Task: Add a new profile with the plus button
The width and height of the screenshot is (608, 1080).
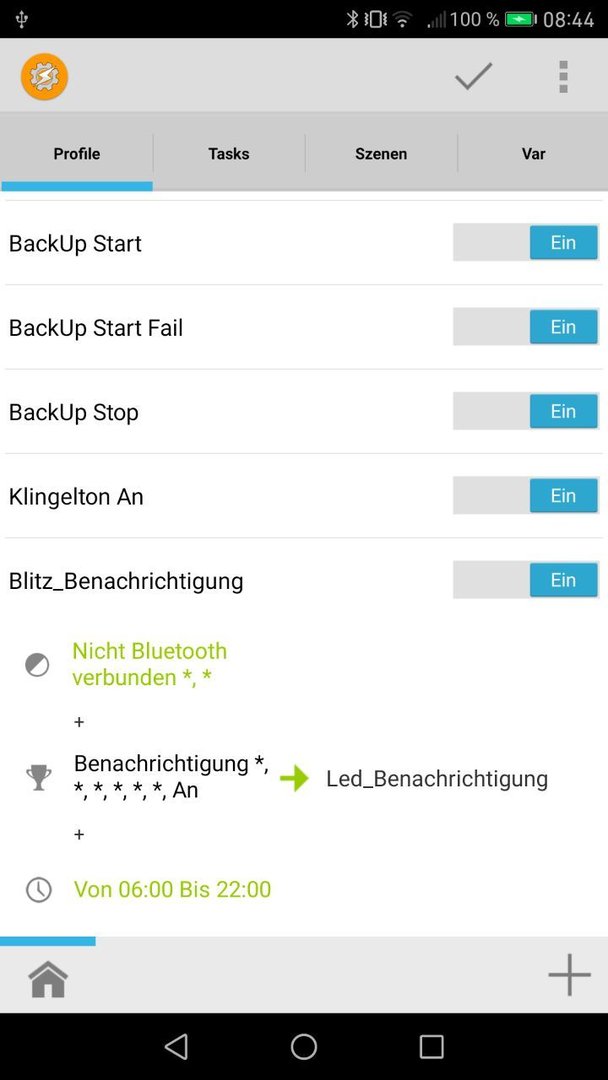Action: [569, 975]
